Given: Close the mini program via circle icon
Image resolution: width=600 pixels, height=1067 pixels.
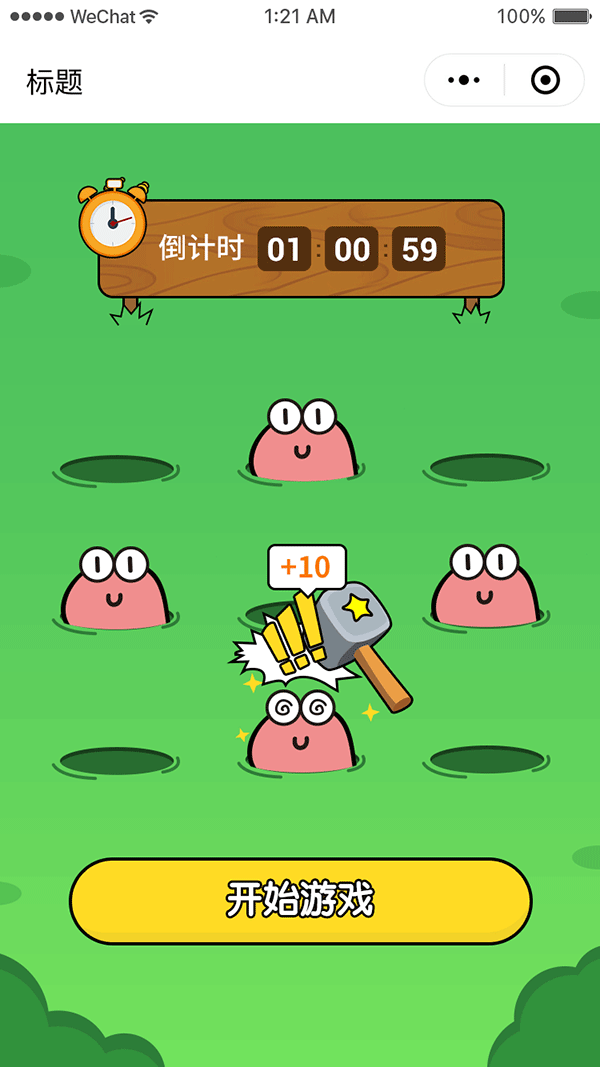Looking at the screenshot, I should 545,80.
